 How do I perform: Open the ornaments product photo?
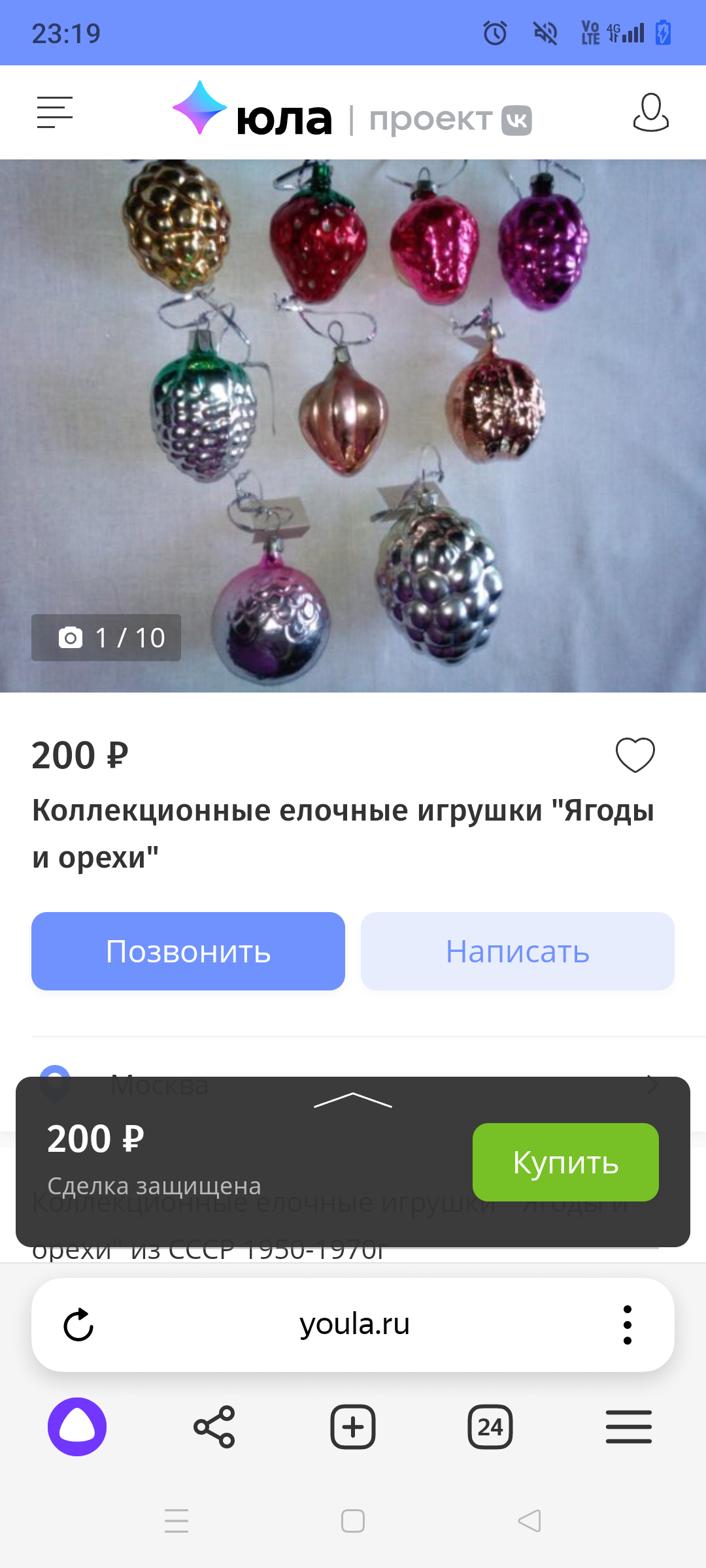[353, 425]
